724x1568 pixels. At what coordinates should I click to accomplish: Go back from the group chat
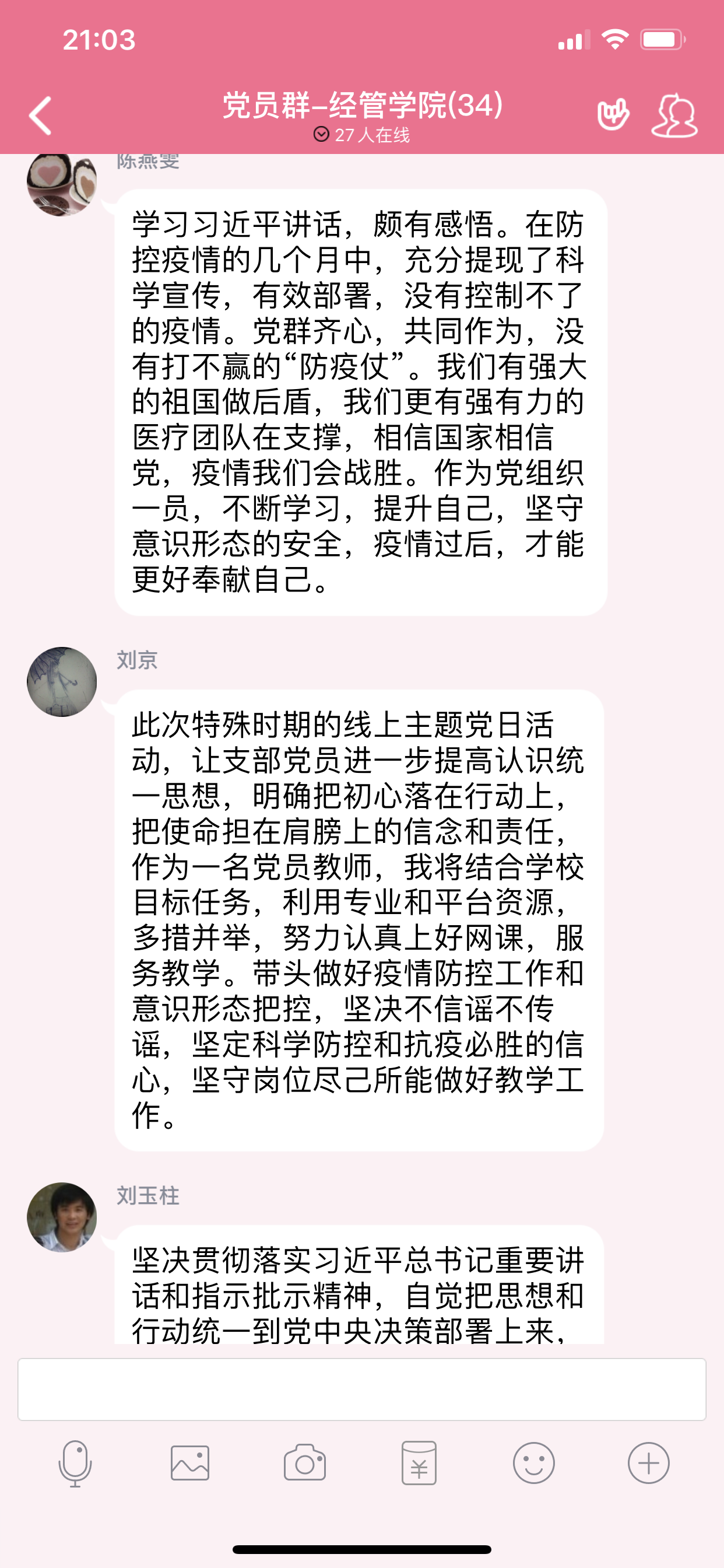(41, 115)
